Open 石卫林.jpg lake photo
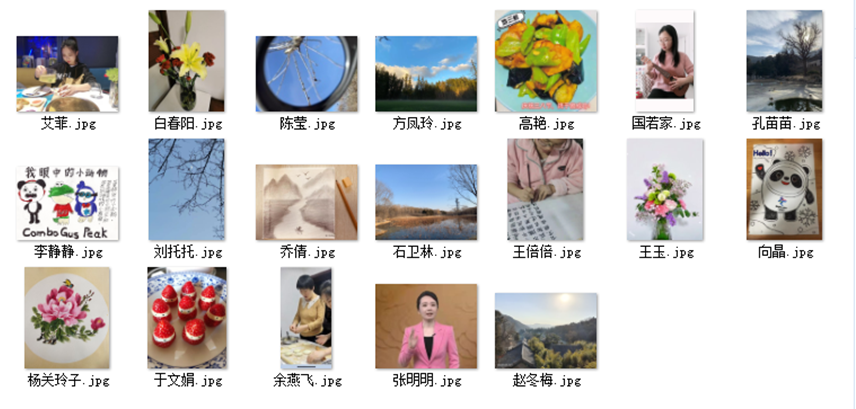 426,202
